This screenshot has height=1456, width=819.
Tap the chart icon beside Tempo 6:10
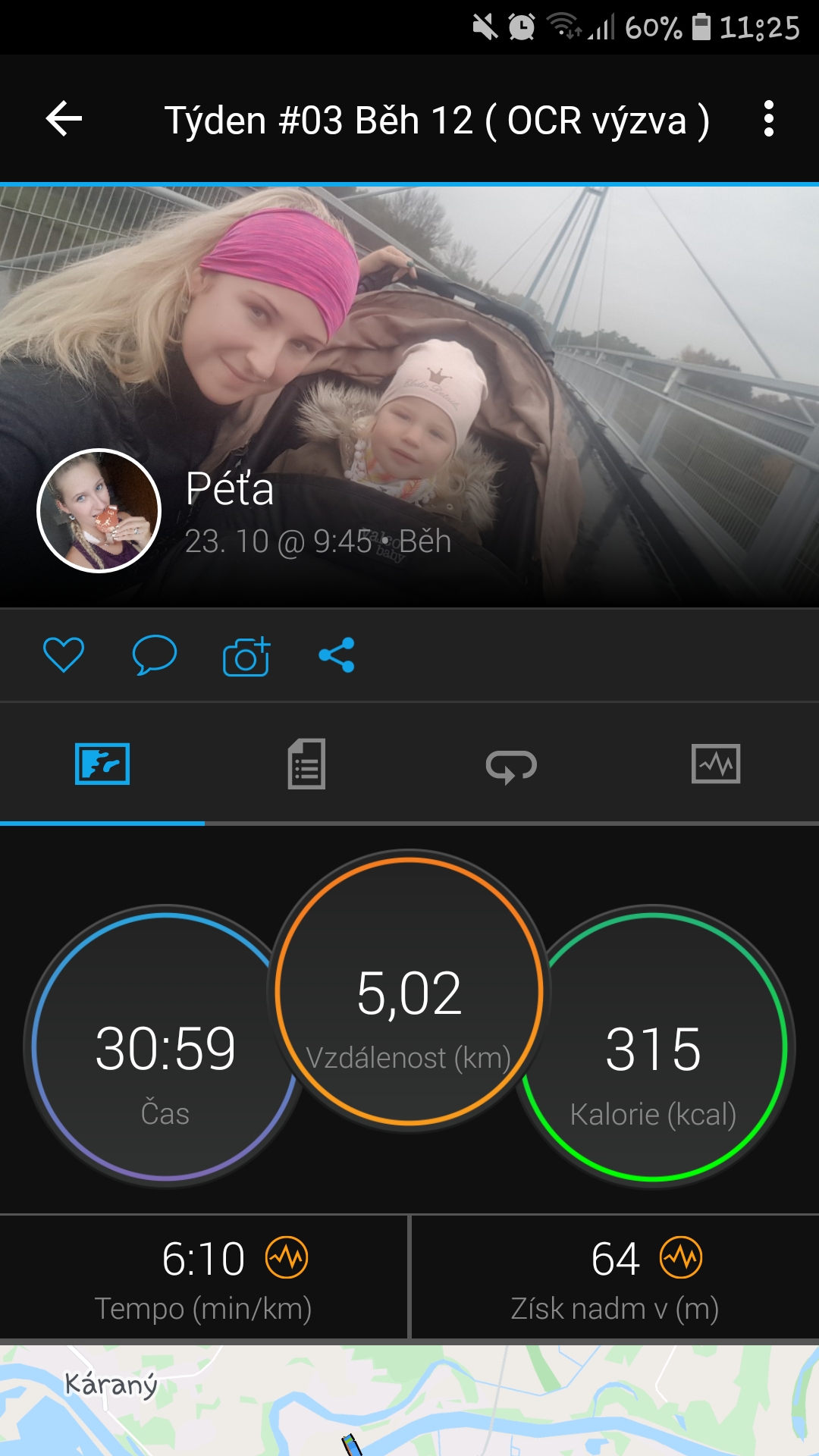point(287,1257)
